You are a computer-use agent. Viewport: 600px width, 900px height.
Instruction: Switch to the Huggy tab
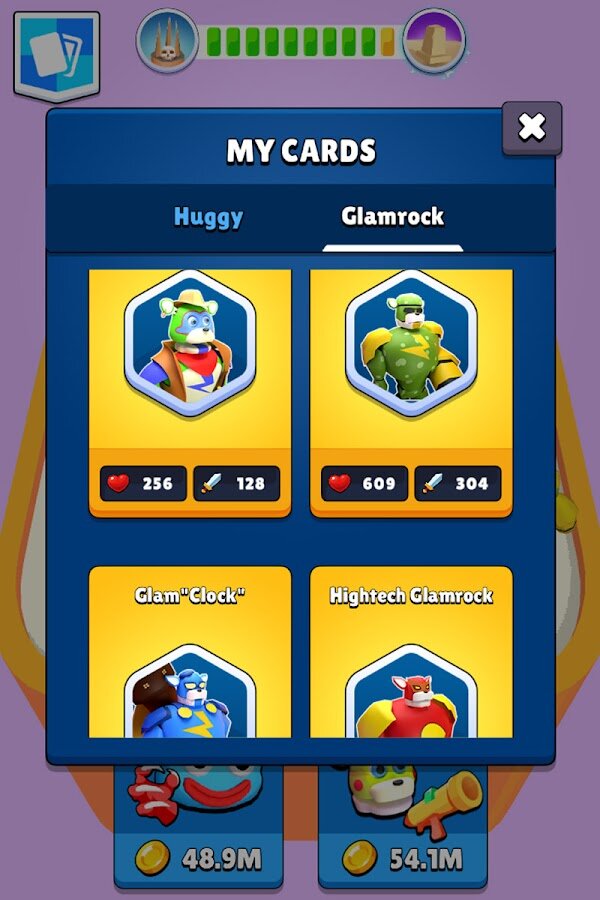[x=208, y=216]
